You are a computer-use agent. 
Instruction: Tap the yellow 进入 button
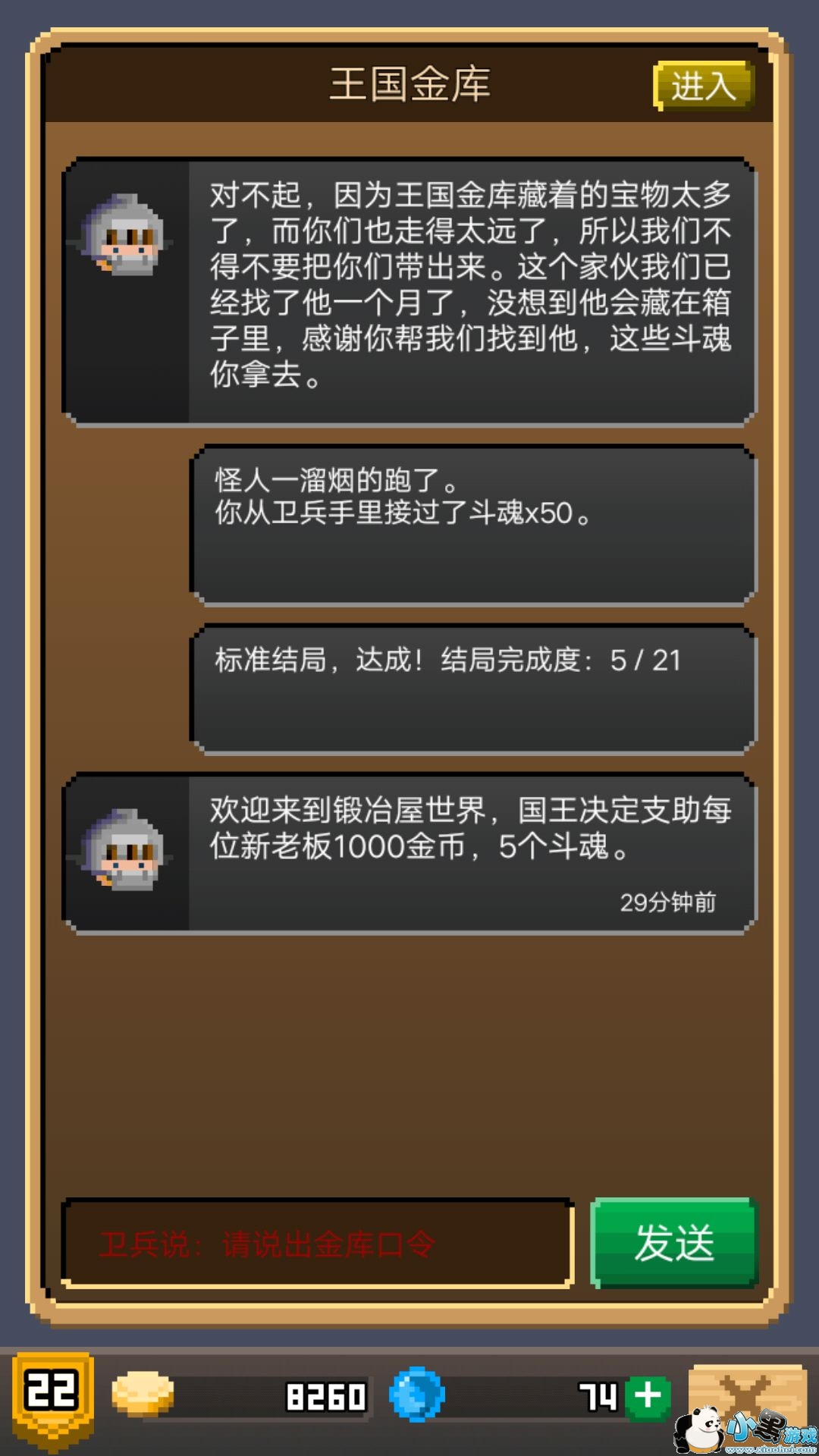703,86
